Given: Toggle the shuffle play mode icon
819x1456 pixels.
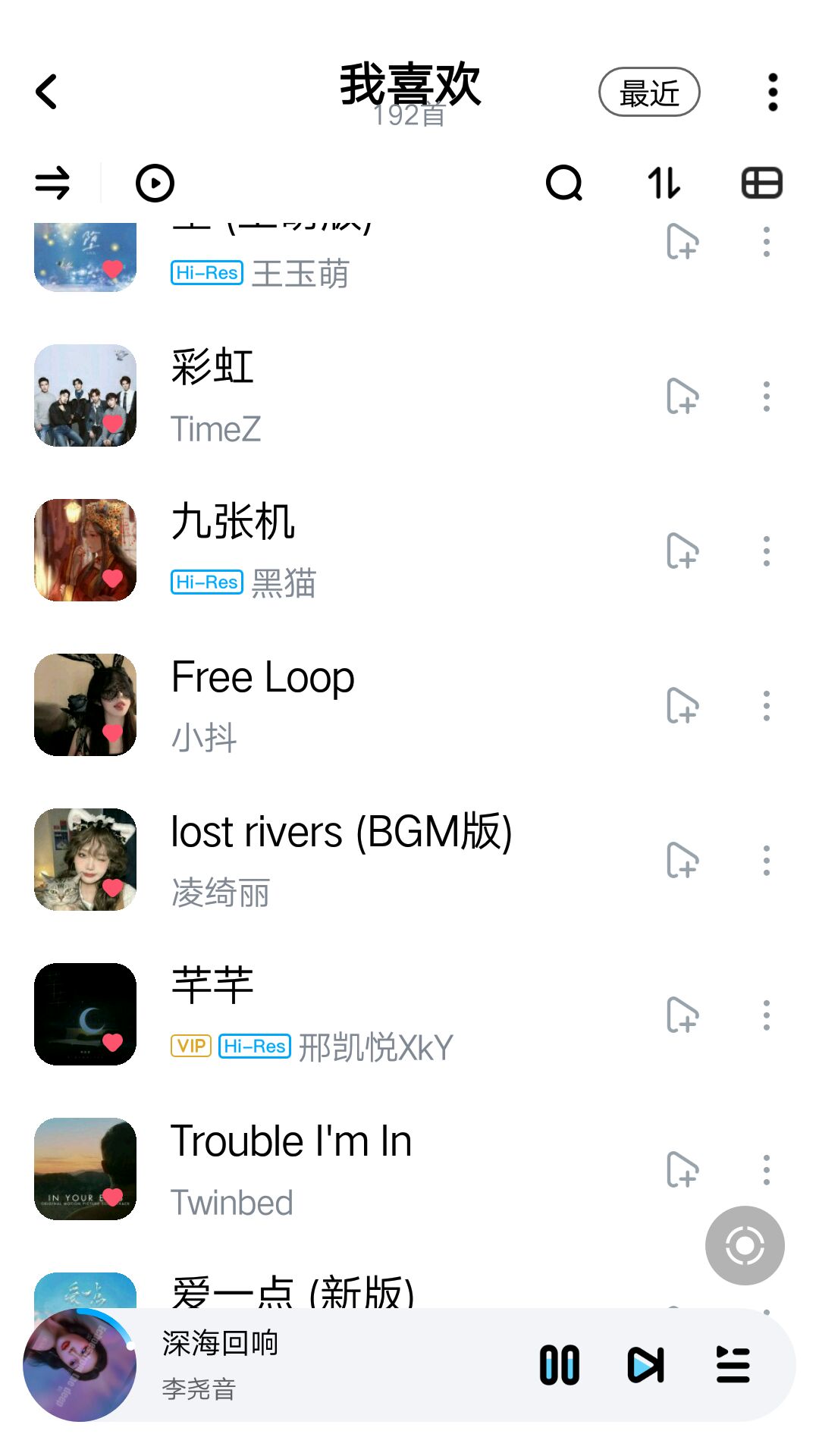Looking at the screenshot, I should tap(52, 184).
